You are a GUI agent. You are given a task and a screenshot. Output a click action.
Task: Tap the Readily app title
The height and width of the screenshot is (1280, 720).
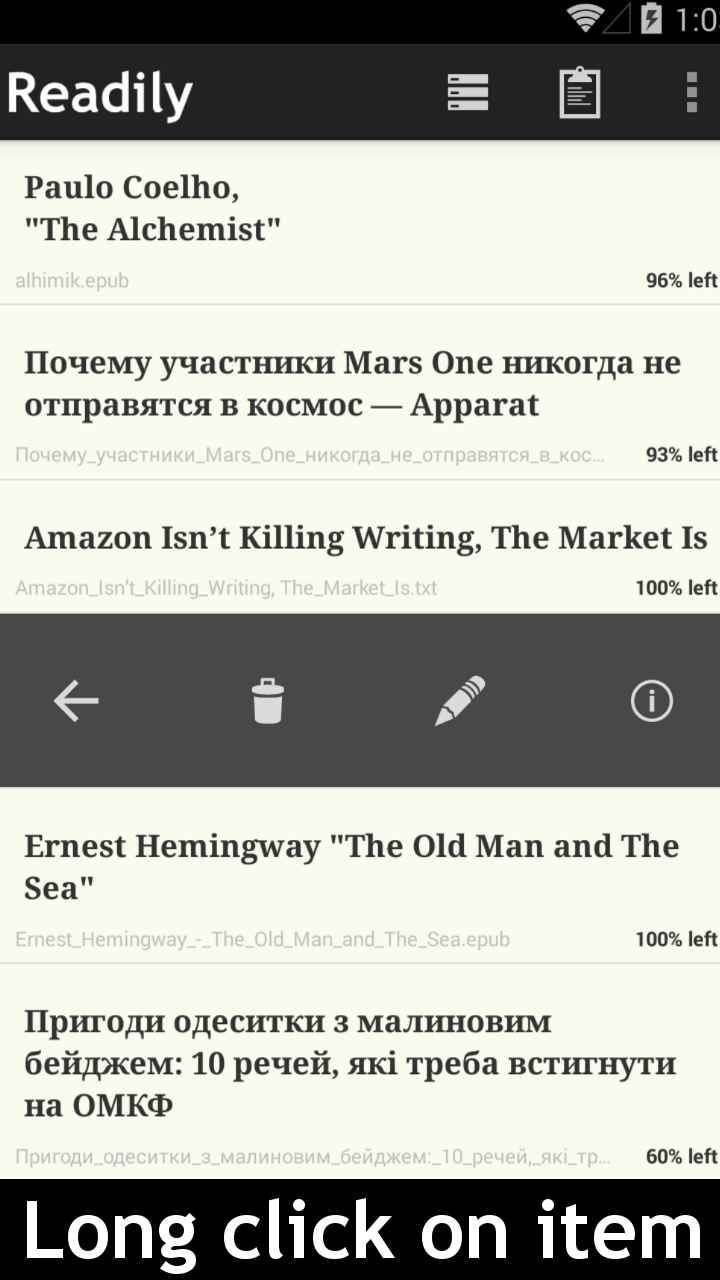(x=100, y=92)
